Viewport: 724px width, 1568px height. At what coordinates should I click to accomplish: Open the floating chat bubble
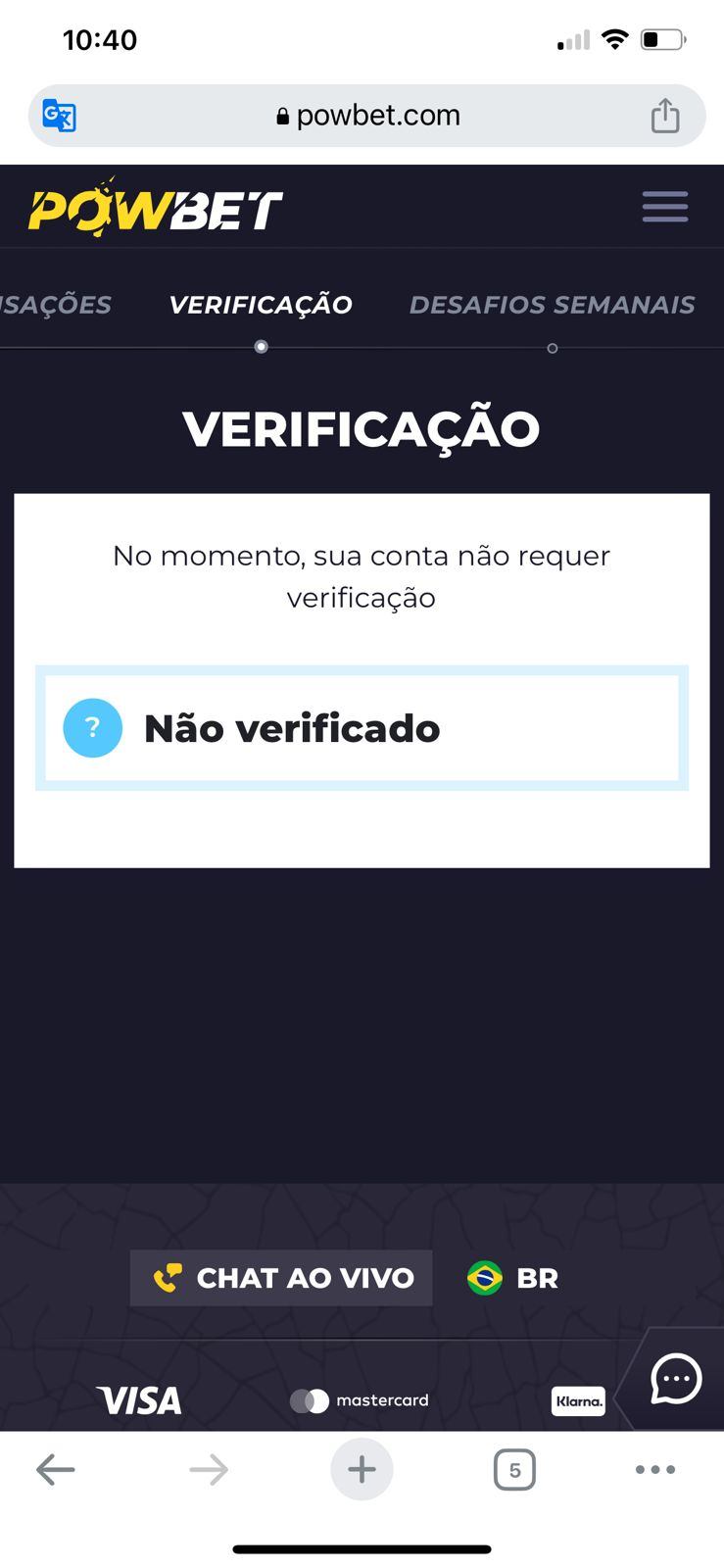[x=676, y=1380]
